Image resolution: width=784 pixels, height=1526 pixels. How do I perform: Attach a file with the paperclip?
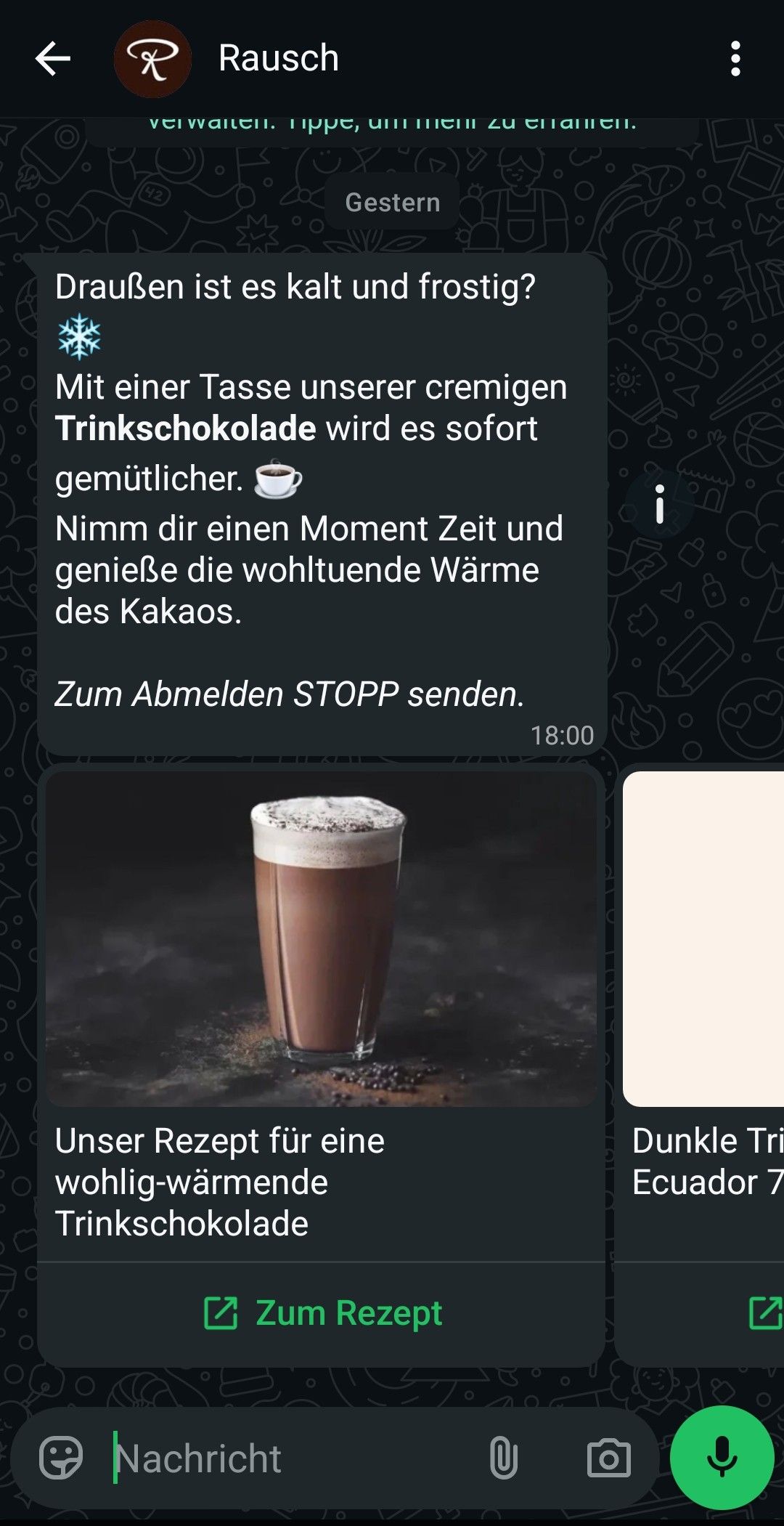[503, 1458]
